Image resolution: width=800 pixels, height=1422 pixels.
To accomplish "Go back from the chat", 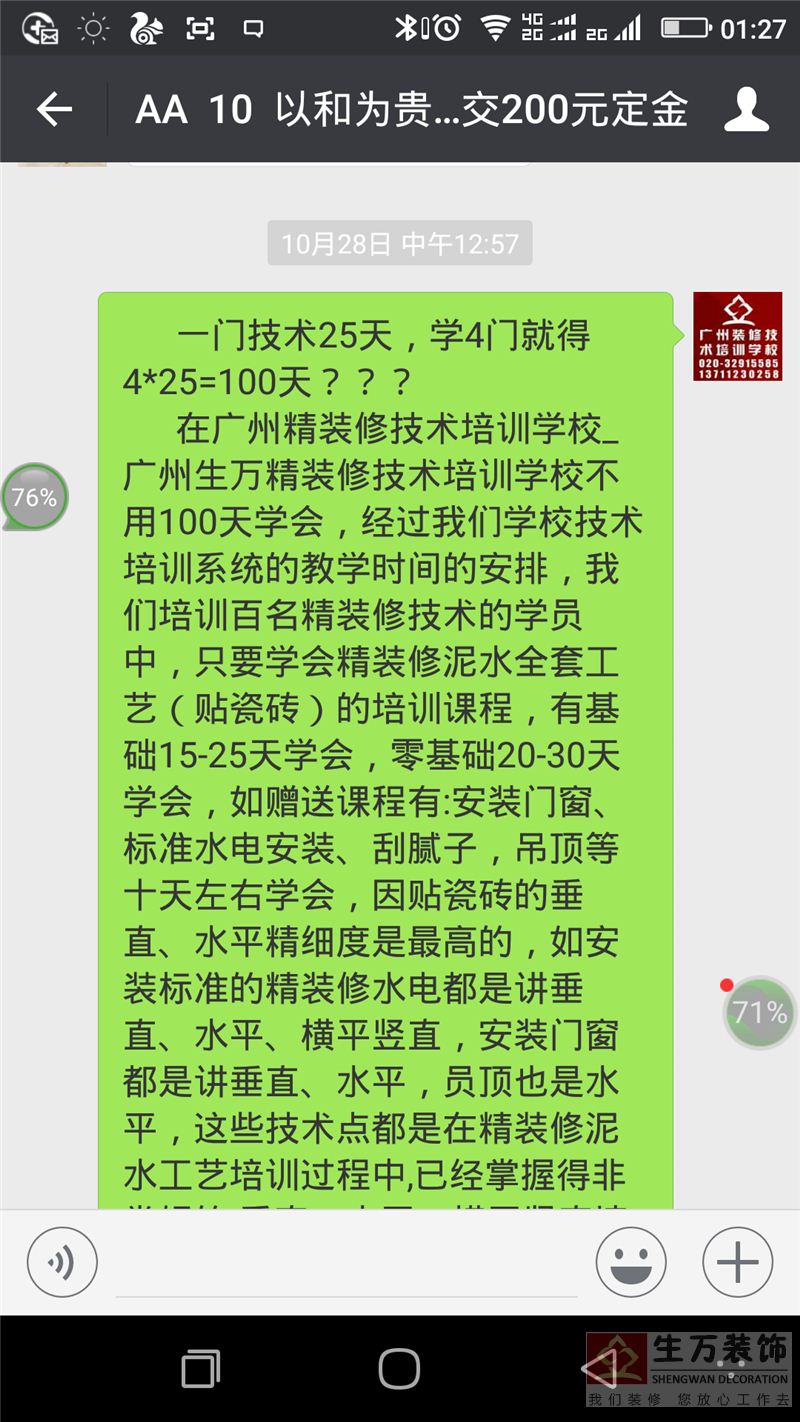I will tap(54, 110).
